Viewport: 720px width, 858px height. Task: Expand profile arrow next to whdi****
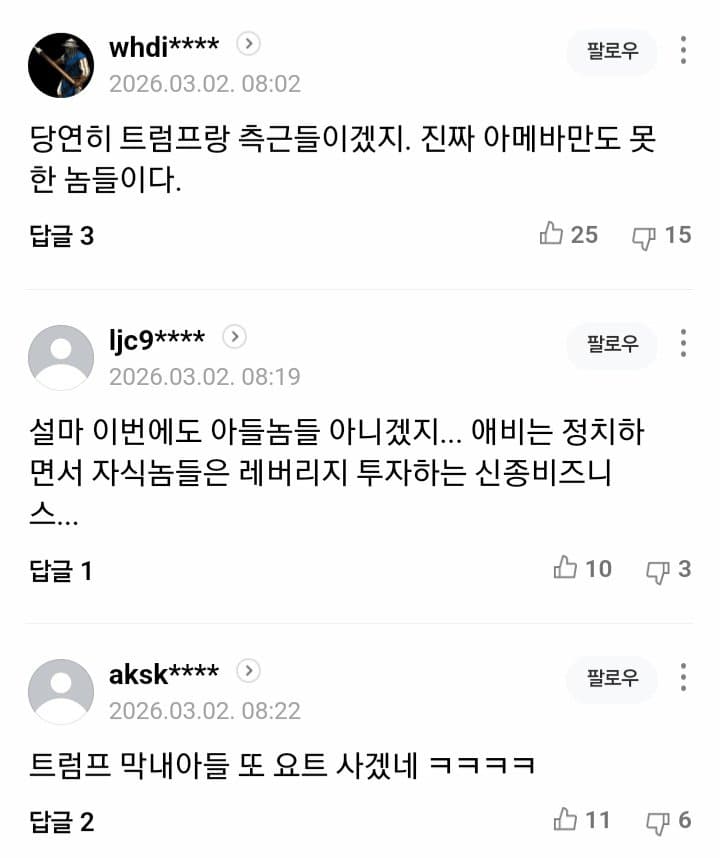(248, 44)
